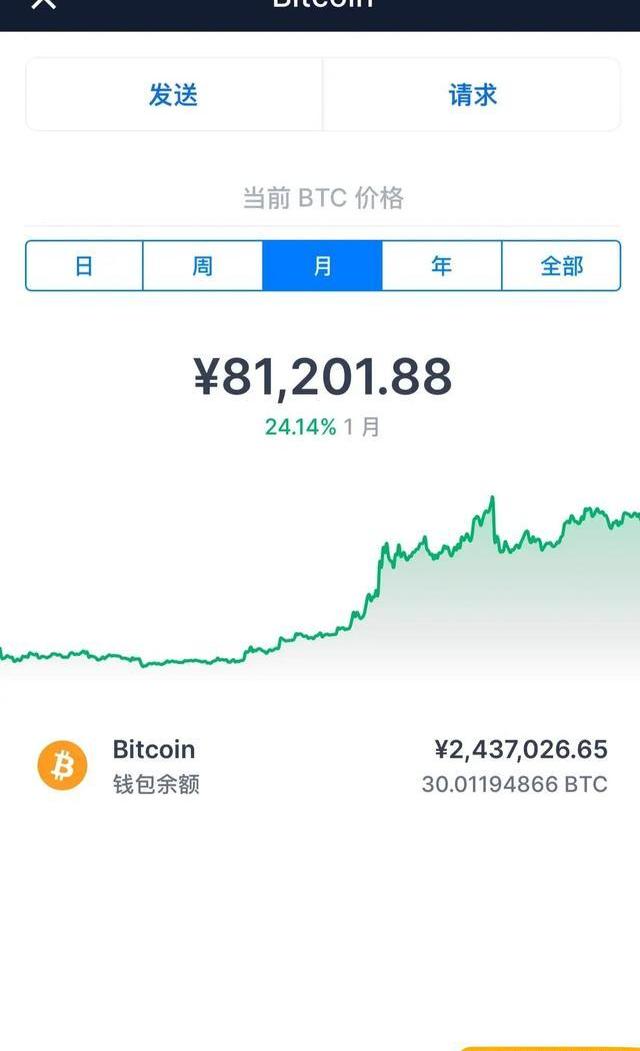Tap the 请求 (Request) button
The image size is (640, 1051).
[472, 95]
